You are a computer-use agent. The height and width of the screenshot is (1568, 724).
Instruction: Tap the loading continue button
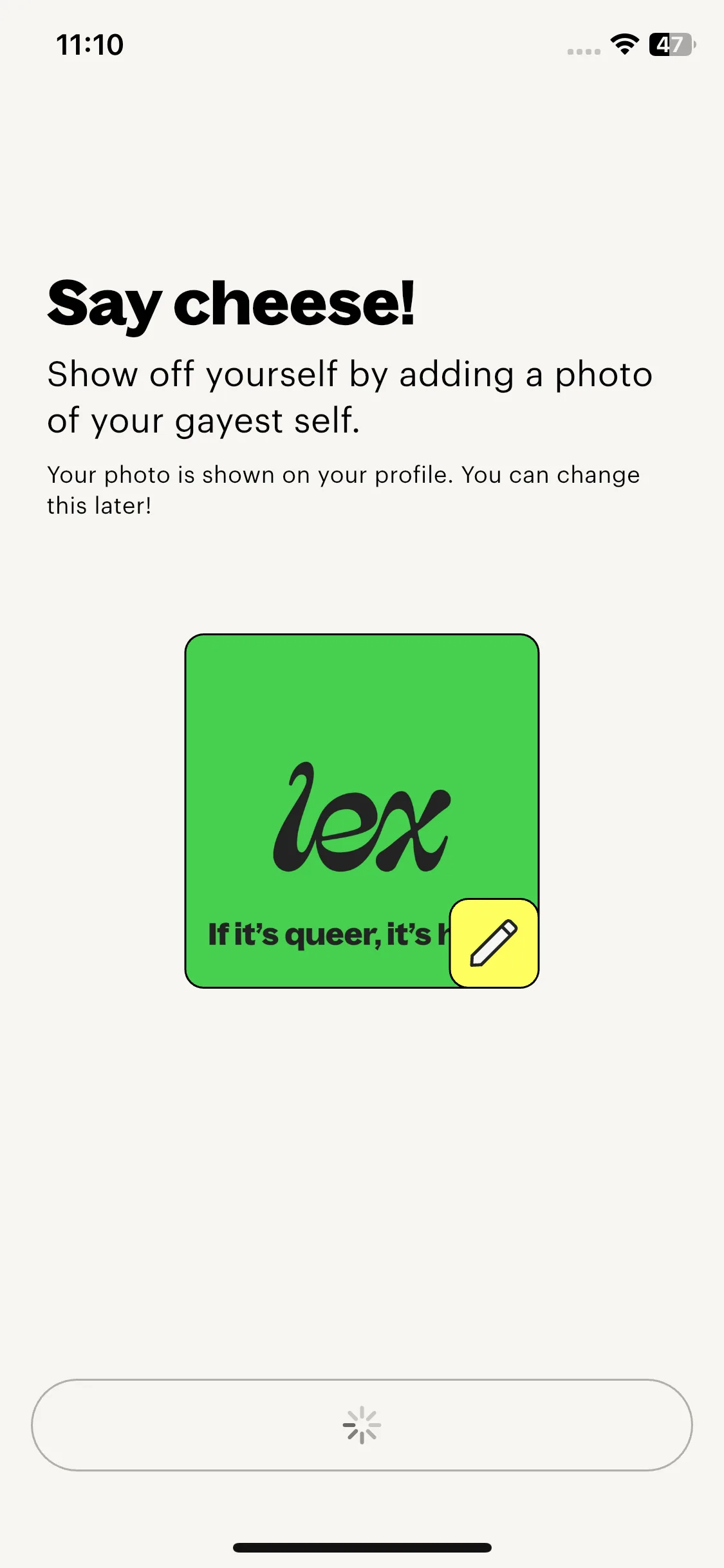click(362, 1424)
